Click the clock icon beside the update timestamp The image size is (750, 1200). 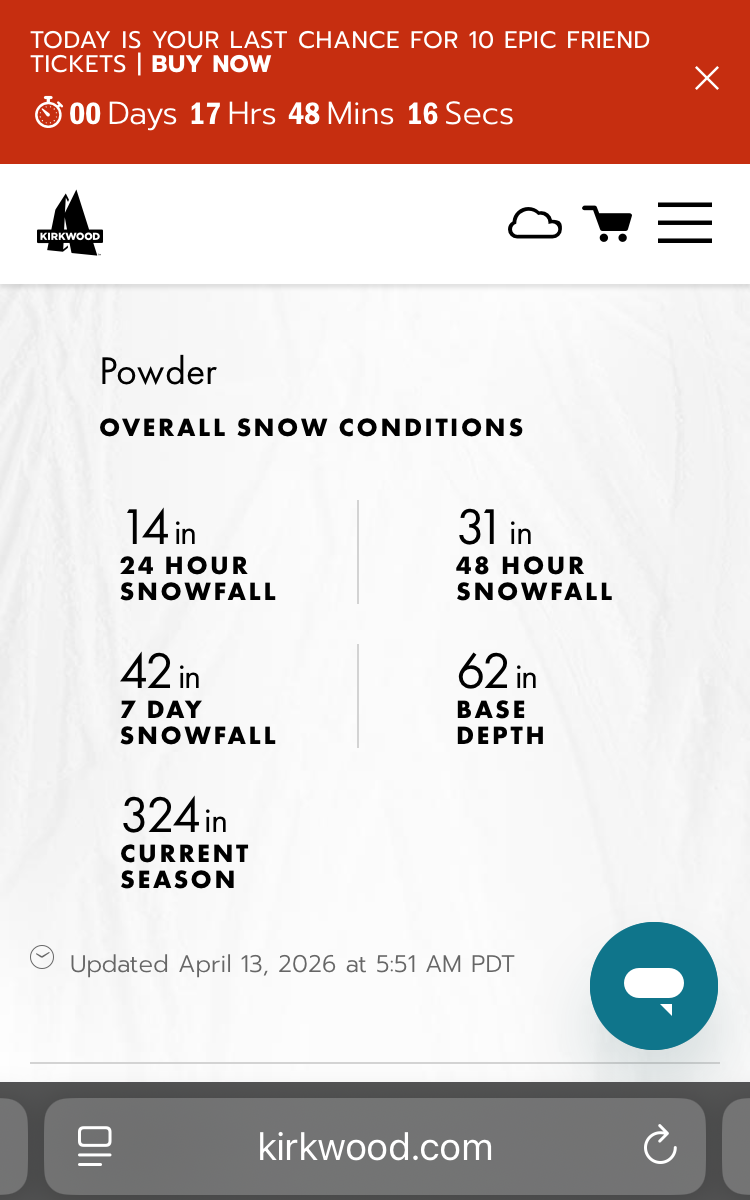point(42,957)
